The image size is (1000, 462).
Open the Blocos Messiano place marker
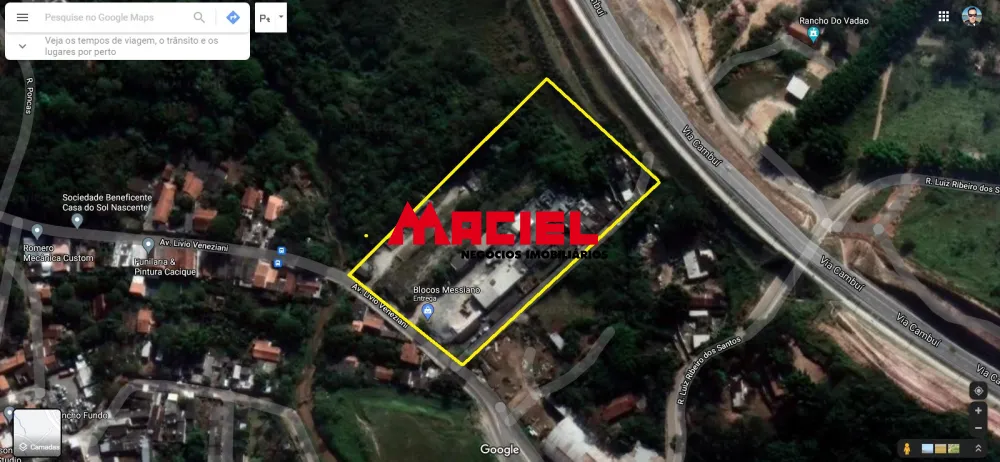[428, 311]
